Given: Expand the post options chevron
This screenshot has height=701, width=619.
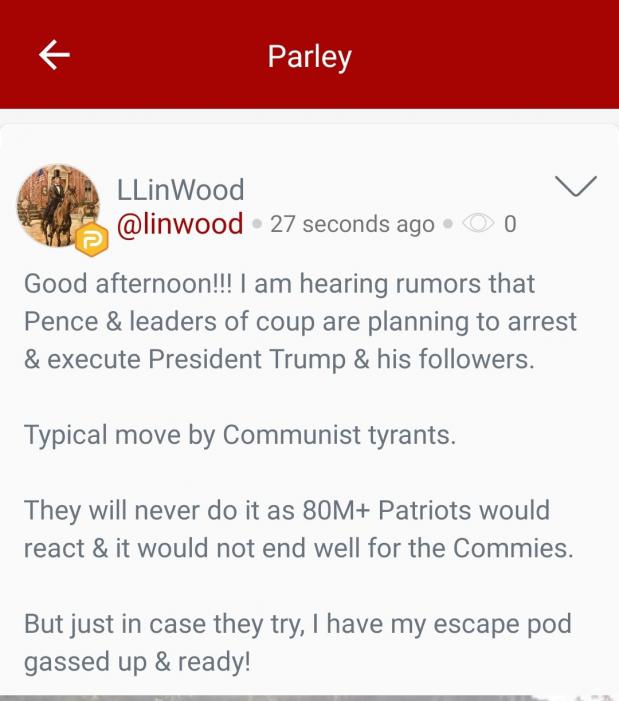Looking at the screenshot, I should tap(575, 186).
